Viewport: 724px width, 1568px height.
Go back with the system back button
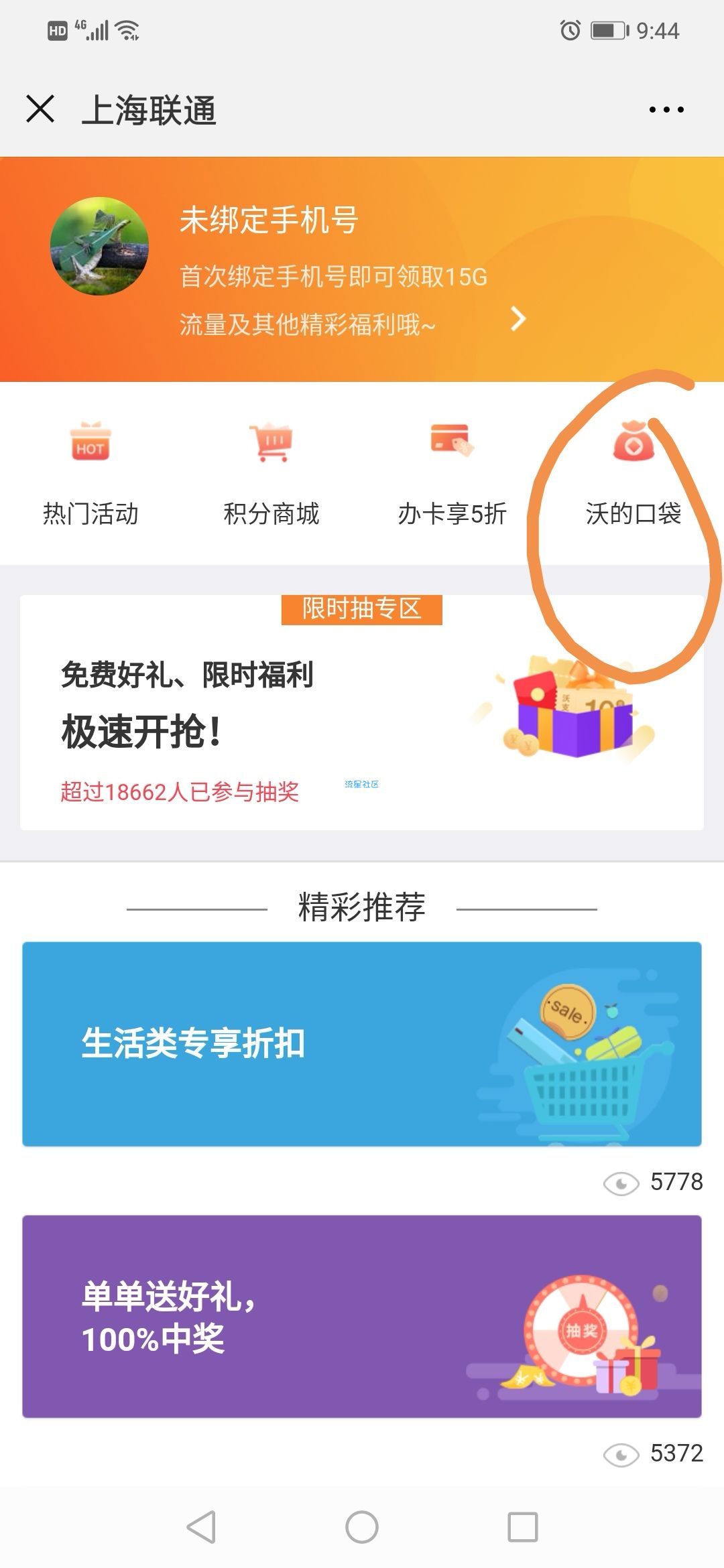pyautogui.click(x=200, y=1527)
